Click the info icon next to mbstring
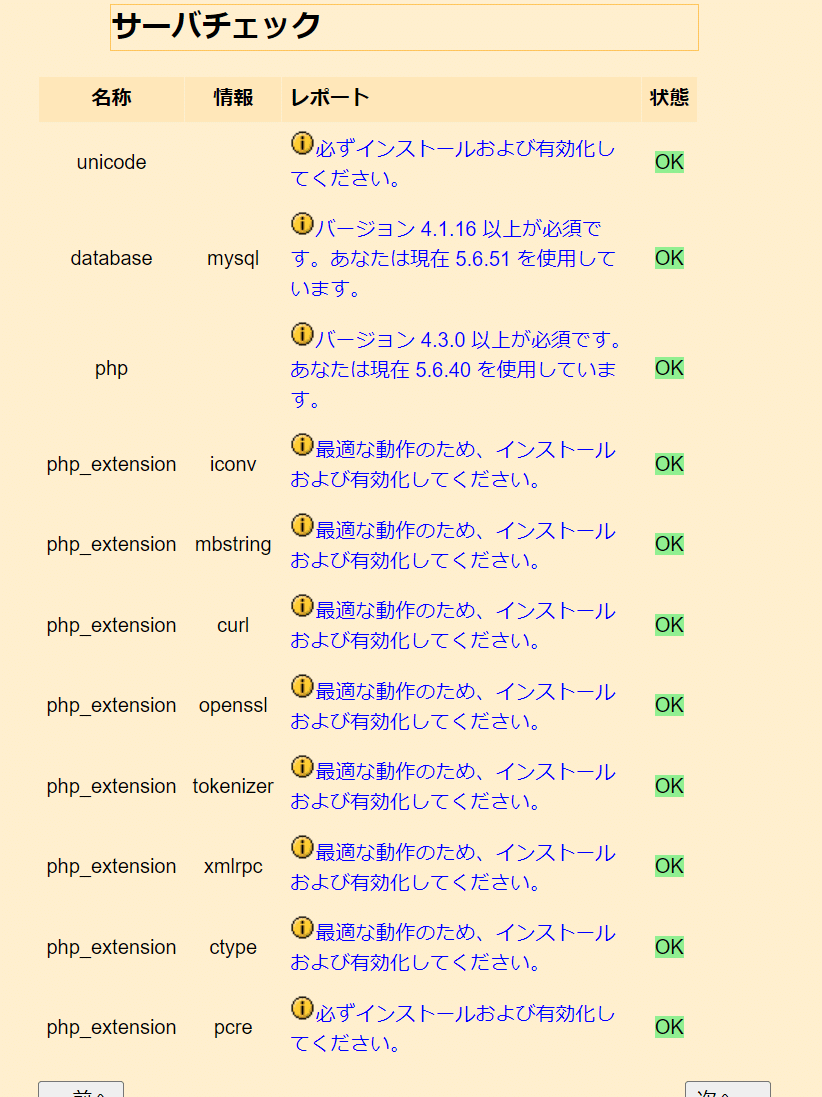Image resolution: width=822 pixels, height=1097 pixels. click(x=302, y=525)
